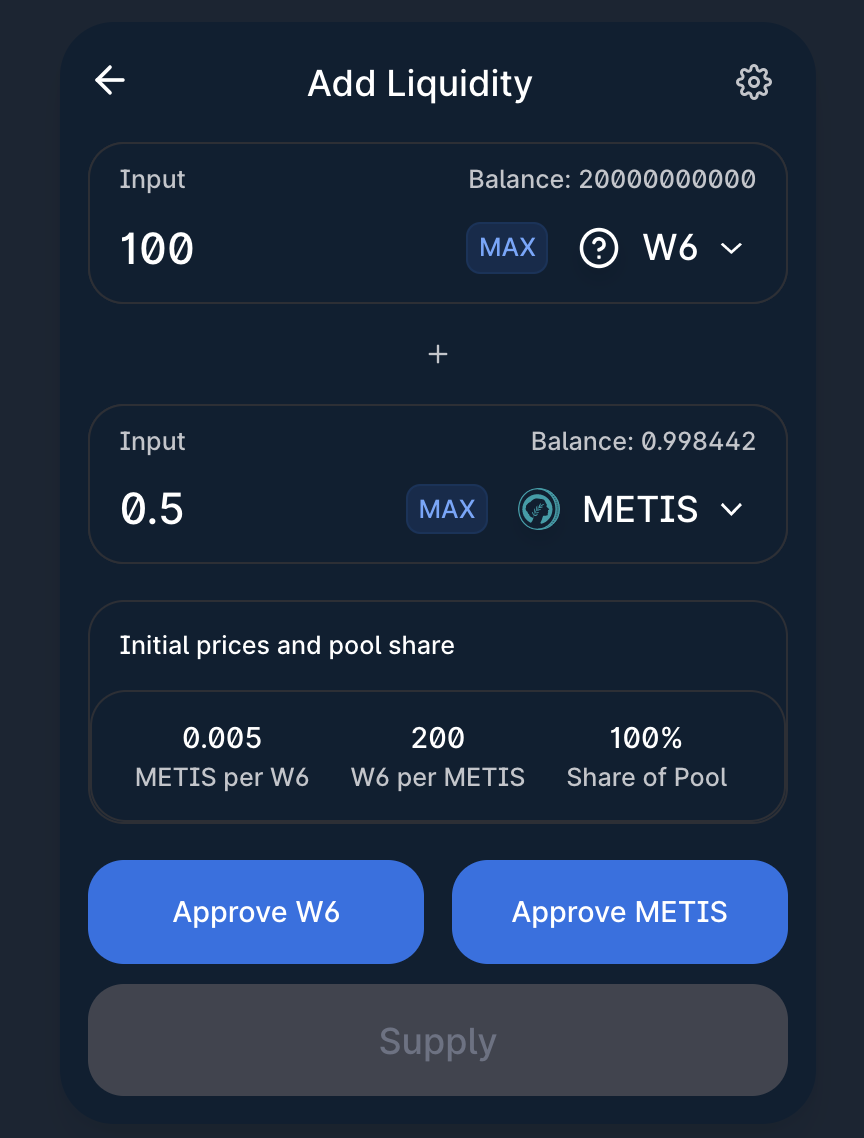The height and width of the screenshot is (1138, 864).
Task: Approve W6 token spending
Action: [x=256, y=912]
